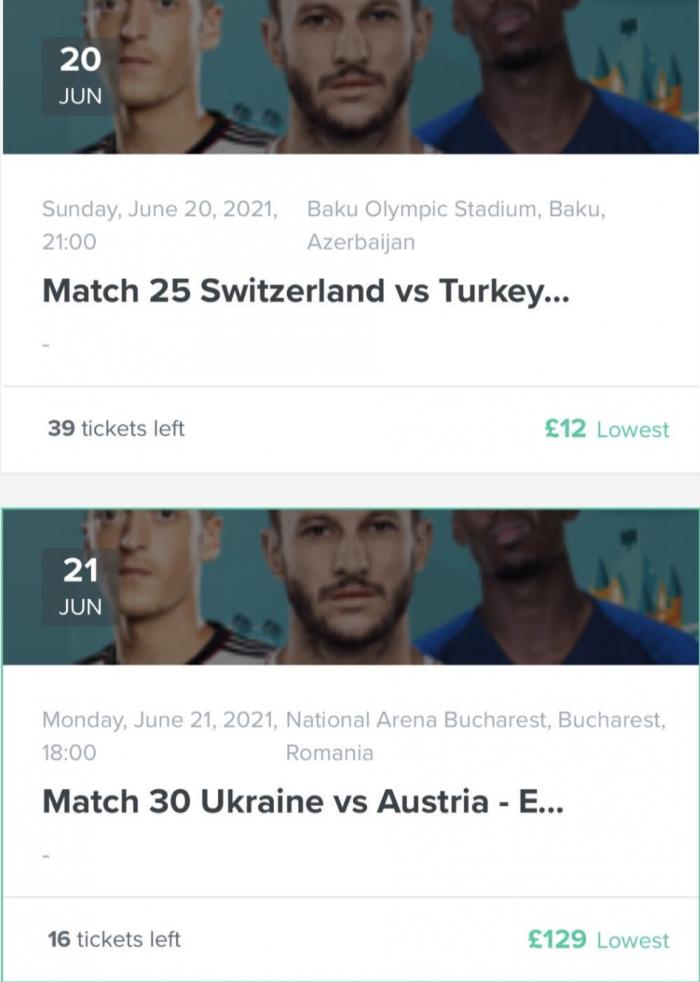Open the Match 30 Ukraine vs Austria event card
This screenshot has height=982, width=700.
click(303, 802)
